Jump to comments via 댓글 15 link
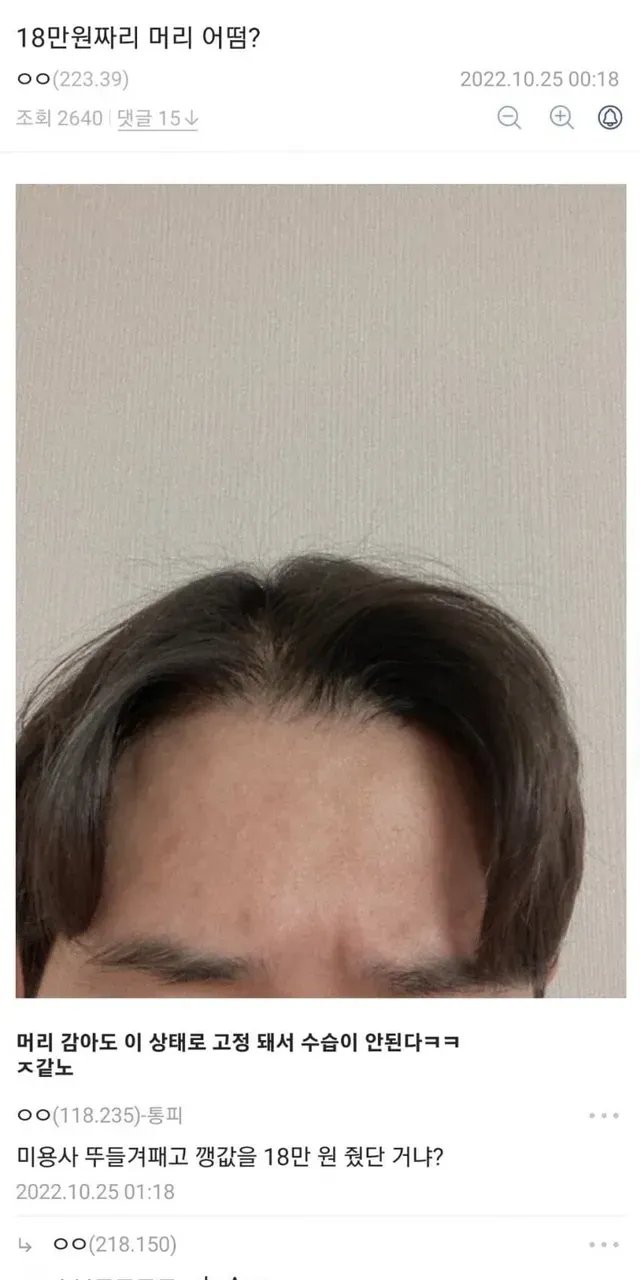The width and height of the screenshot is (640, 1280). coord(158,118)
